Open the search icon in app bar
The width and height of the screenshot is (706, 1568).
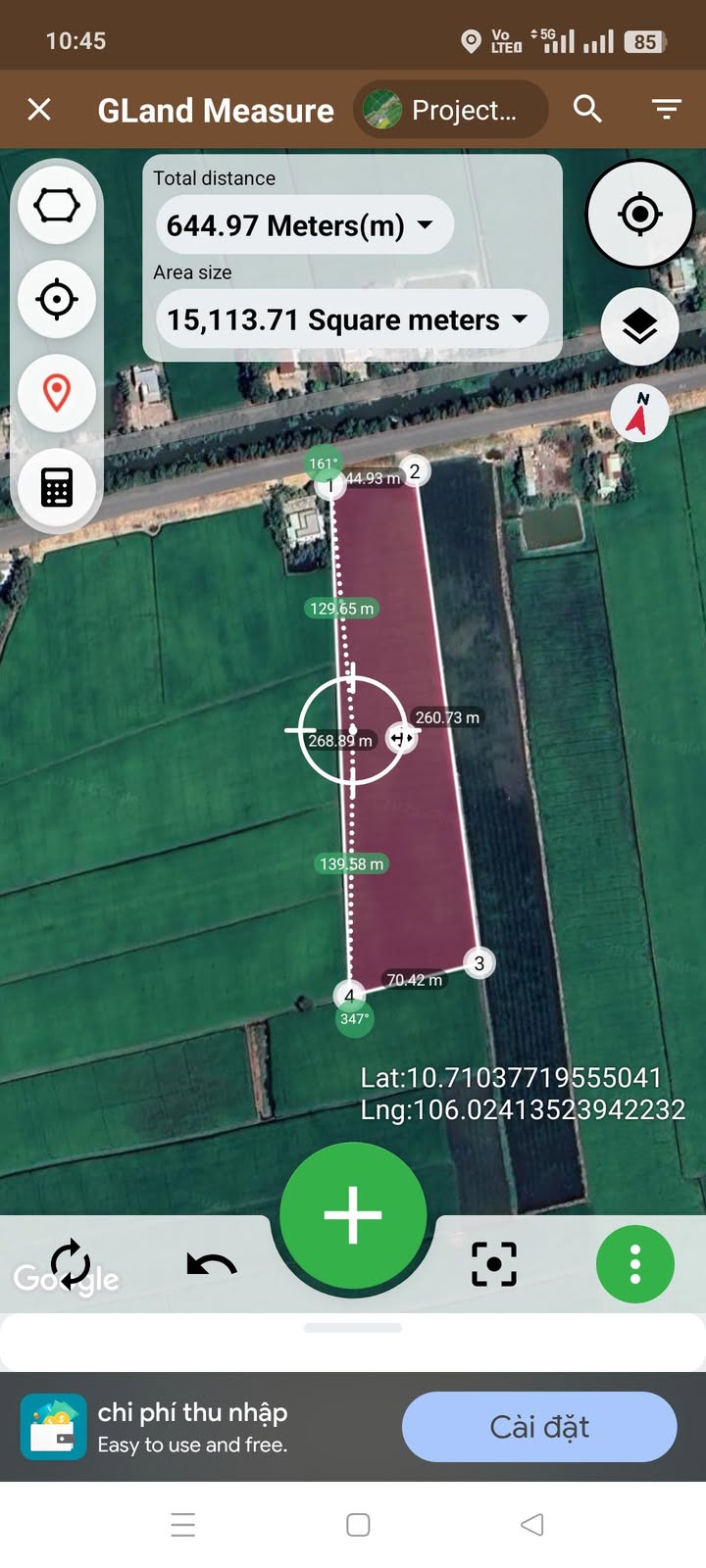(x=587, y=109)
